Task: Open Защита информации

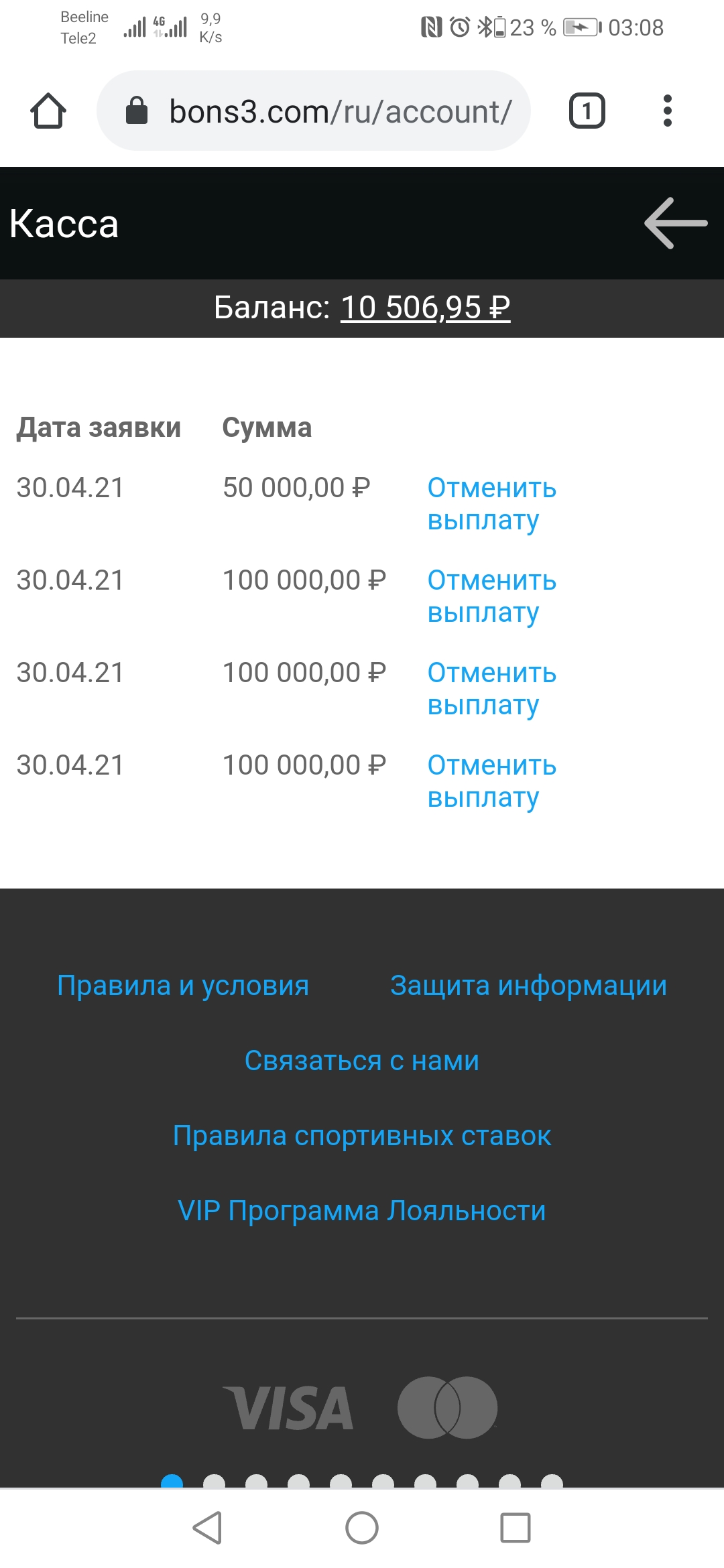Action: [528, 986]
